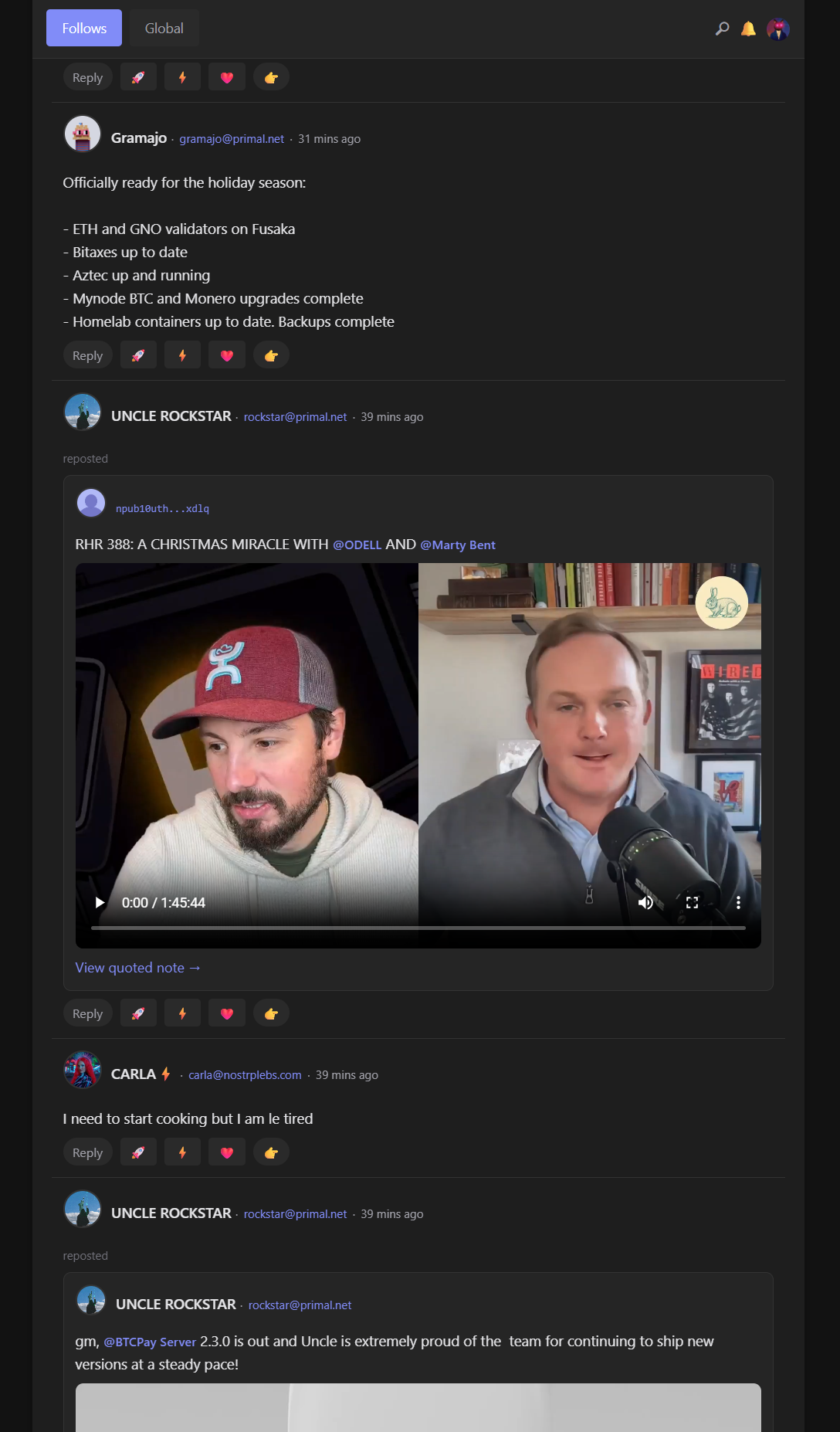Seek position on the video progress bar
The height and width of the screenshot is (1432, 840).
point(418,927)
